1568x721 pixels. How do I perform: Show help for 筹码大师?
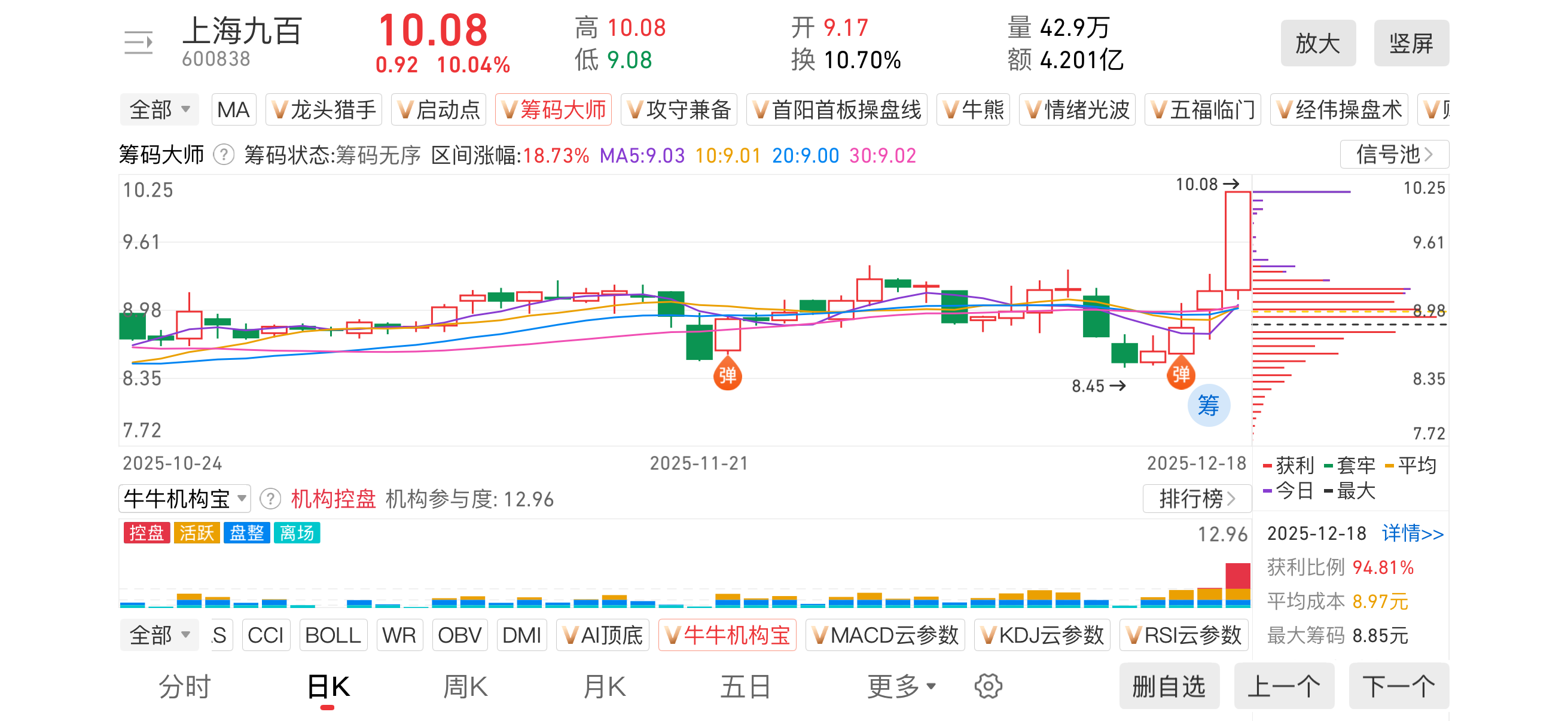(224, 155)
